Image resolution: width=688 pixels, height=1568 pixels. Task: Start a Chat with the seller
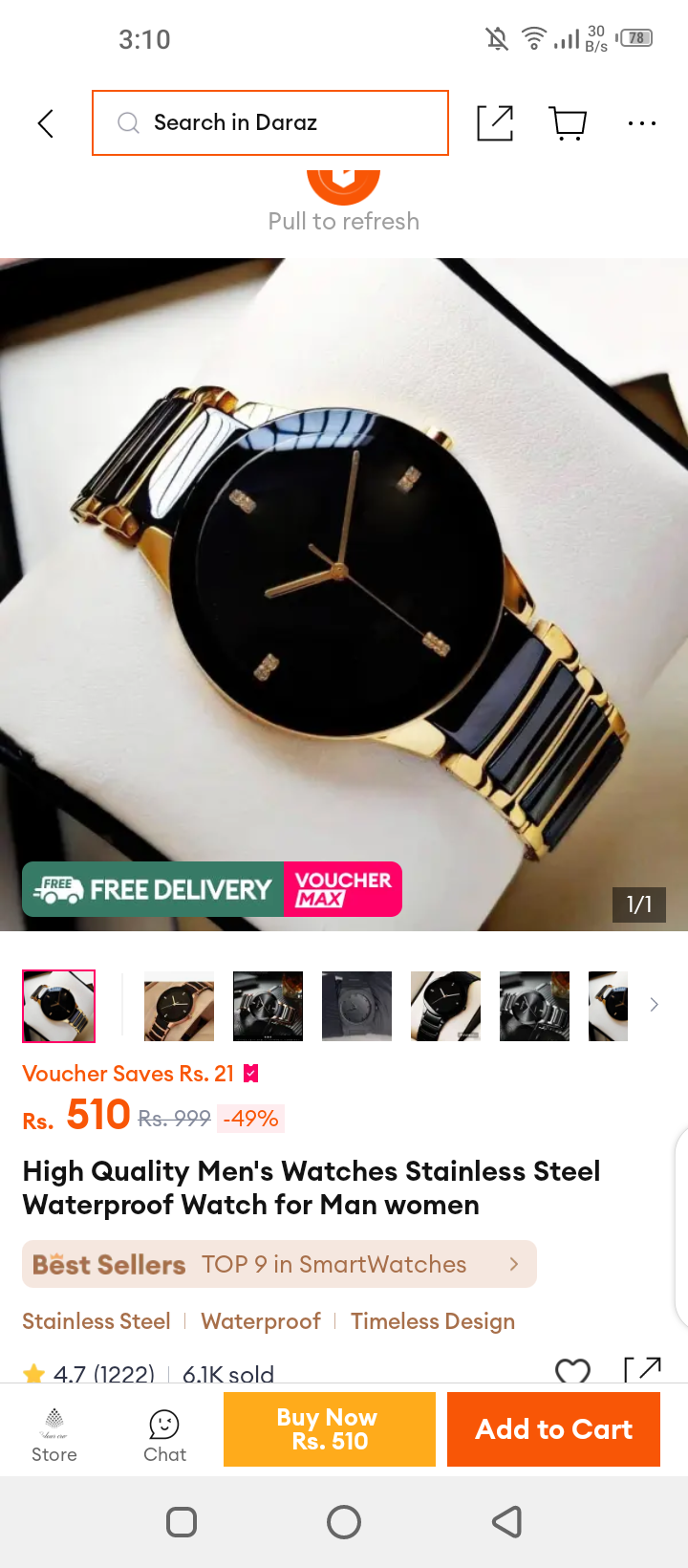point(164,1435)
